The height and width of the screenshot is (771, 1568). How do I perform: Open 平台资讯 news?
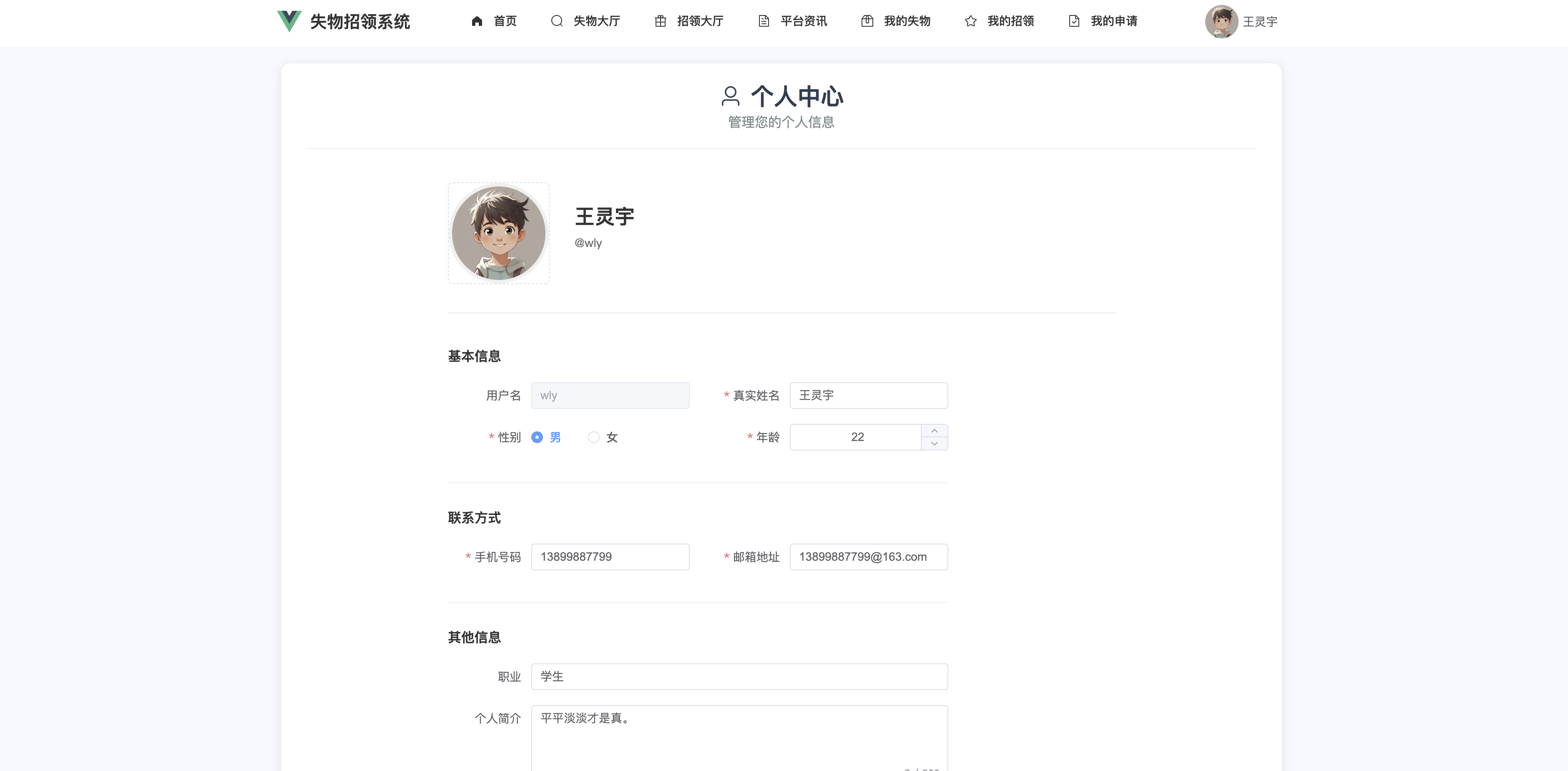[x=792, y=21]
